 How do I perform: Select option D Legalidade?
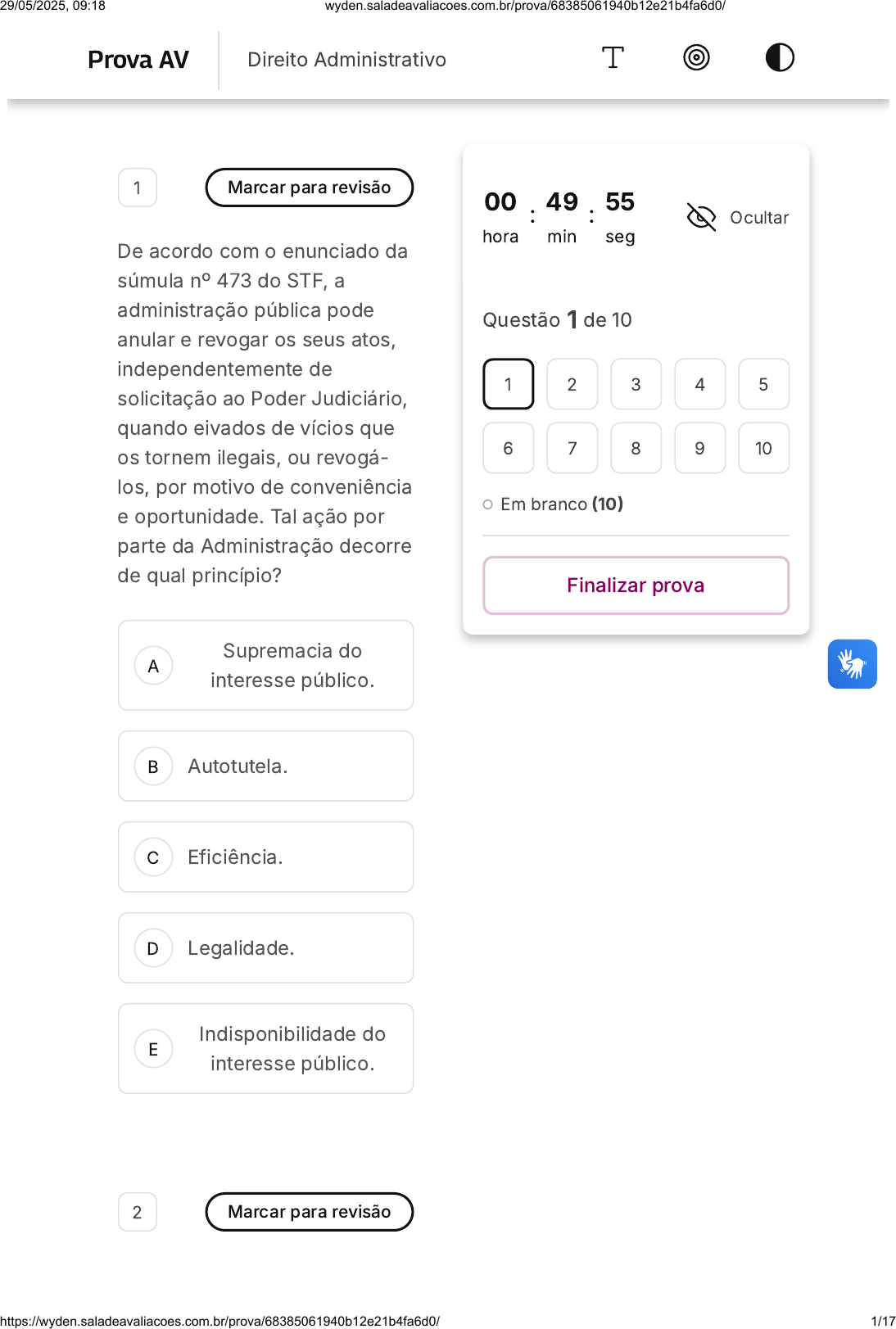(266, 948)
